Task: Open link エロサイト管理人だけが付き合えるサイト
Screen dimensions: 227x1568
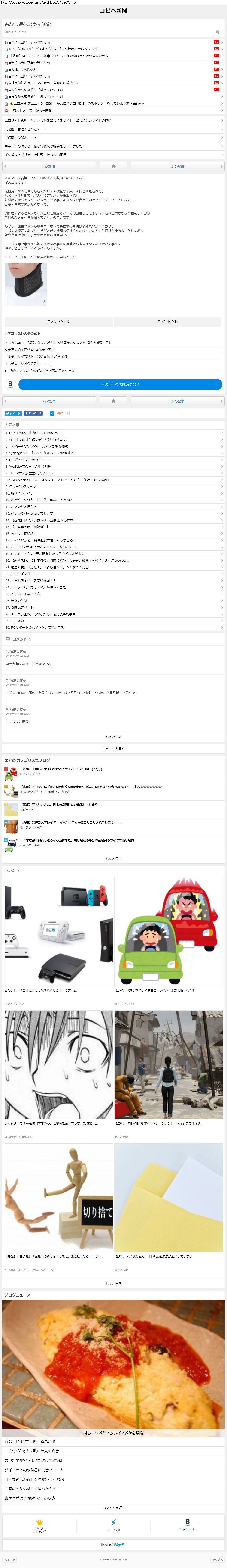Action: (x=58, y=121)
